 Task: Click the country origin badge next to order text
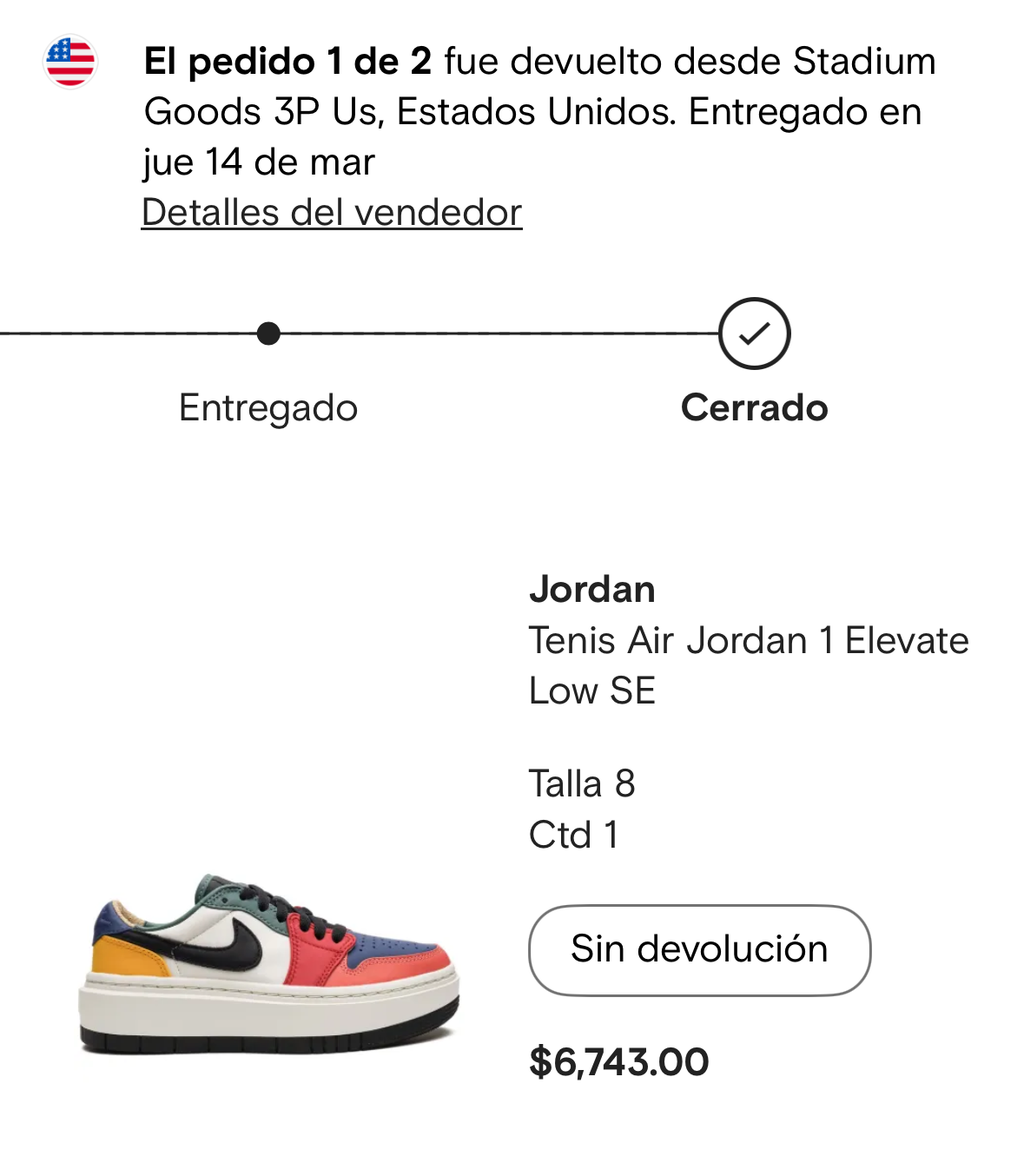69,62
